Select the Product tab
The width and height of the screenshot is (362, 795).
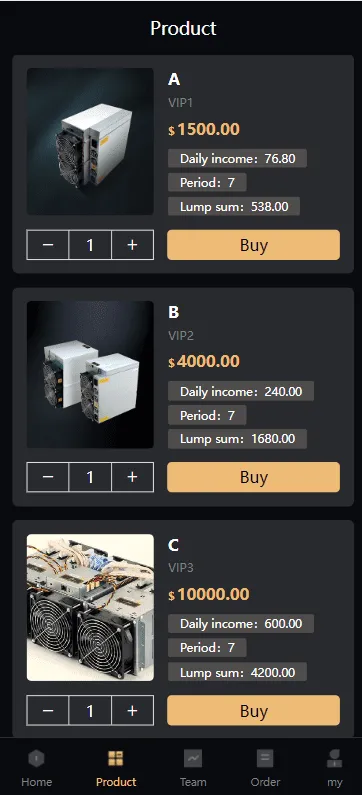coord(116,768)
